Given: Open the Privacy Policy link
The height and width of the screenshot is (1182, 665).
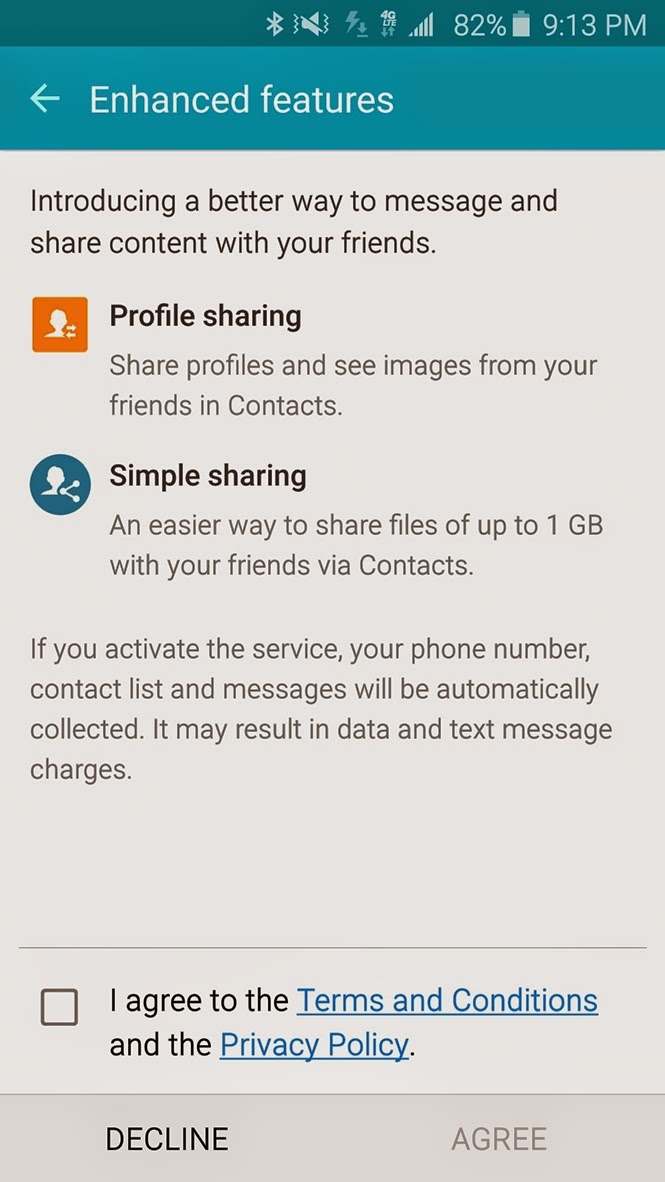Looking at the screenshot, I should point(314,1045).
